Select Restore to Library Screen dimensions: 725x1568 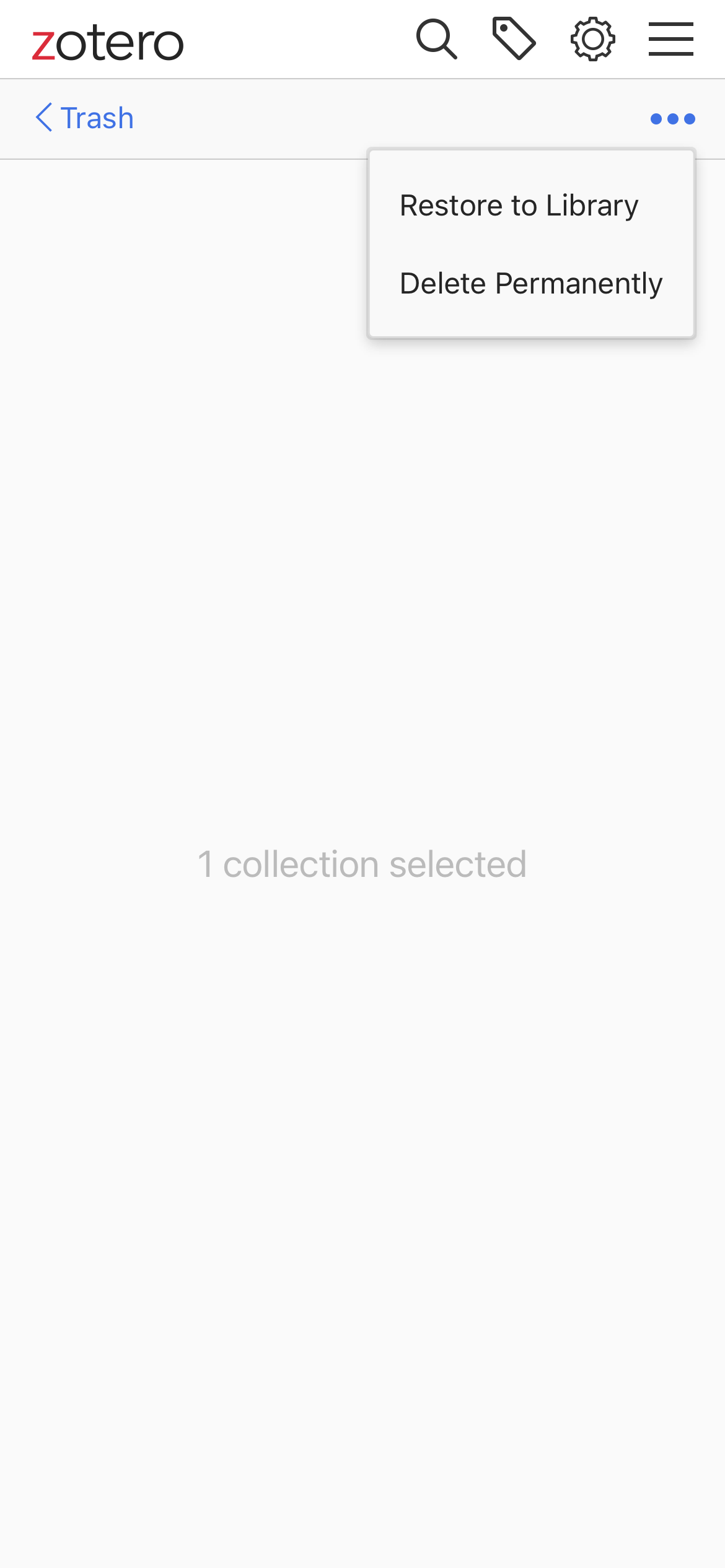point(519,206)
